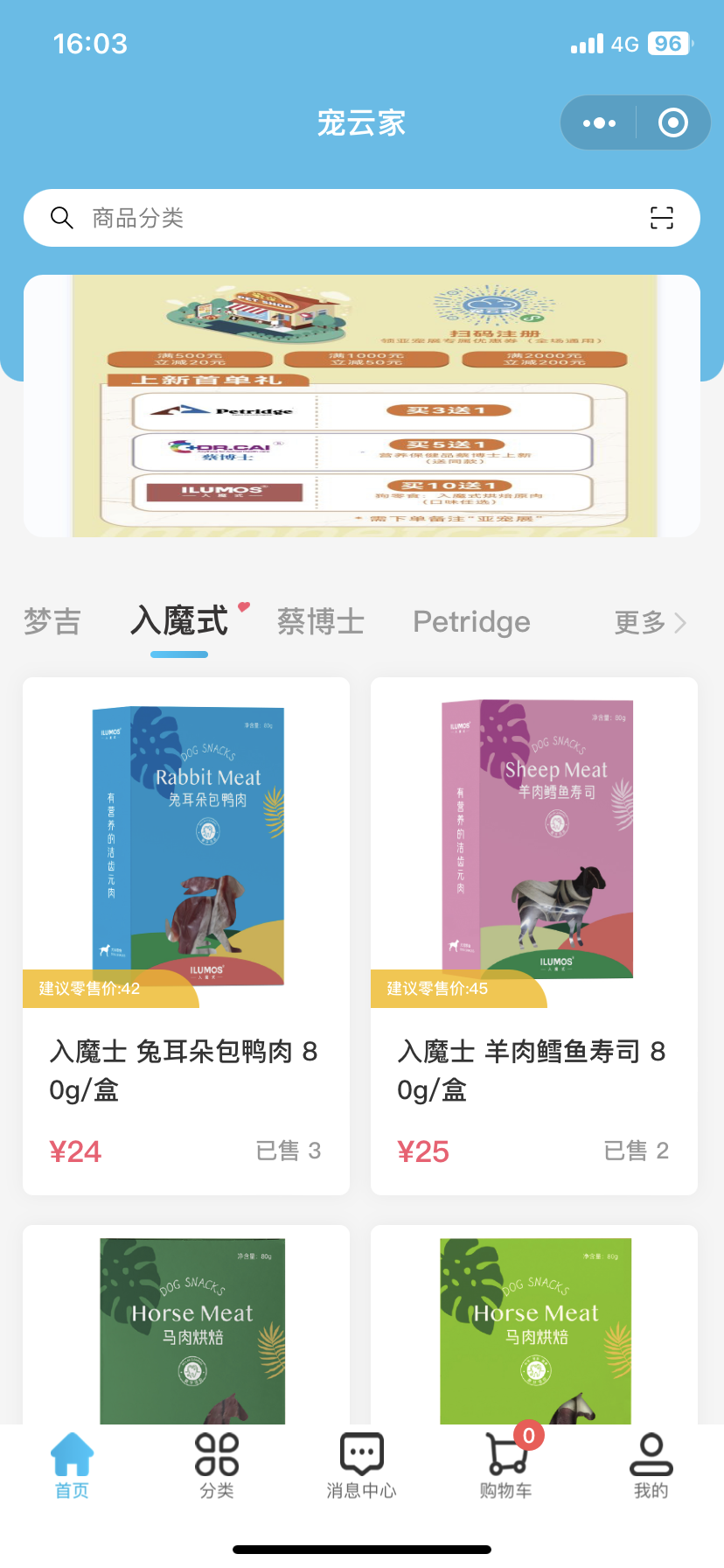724x1568 pixels.
Task: Switch to the Petridge brand tab
Action: (471, 622)
